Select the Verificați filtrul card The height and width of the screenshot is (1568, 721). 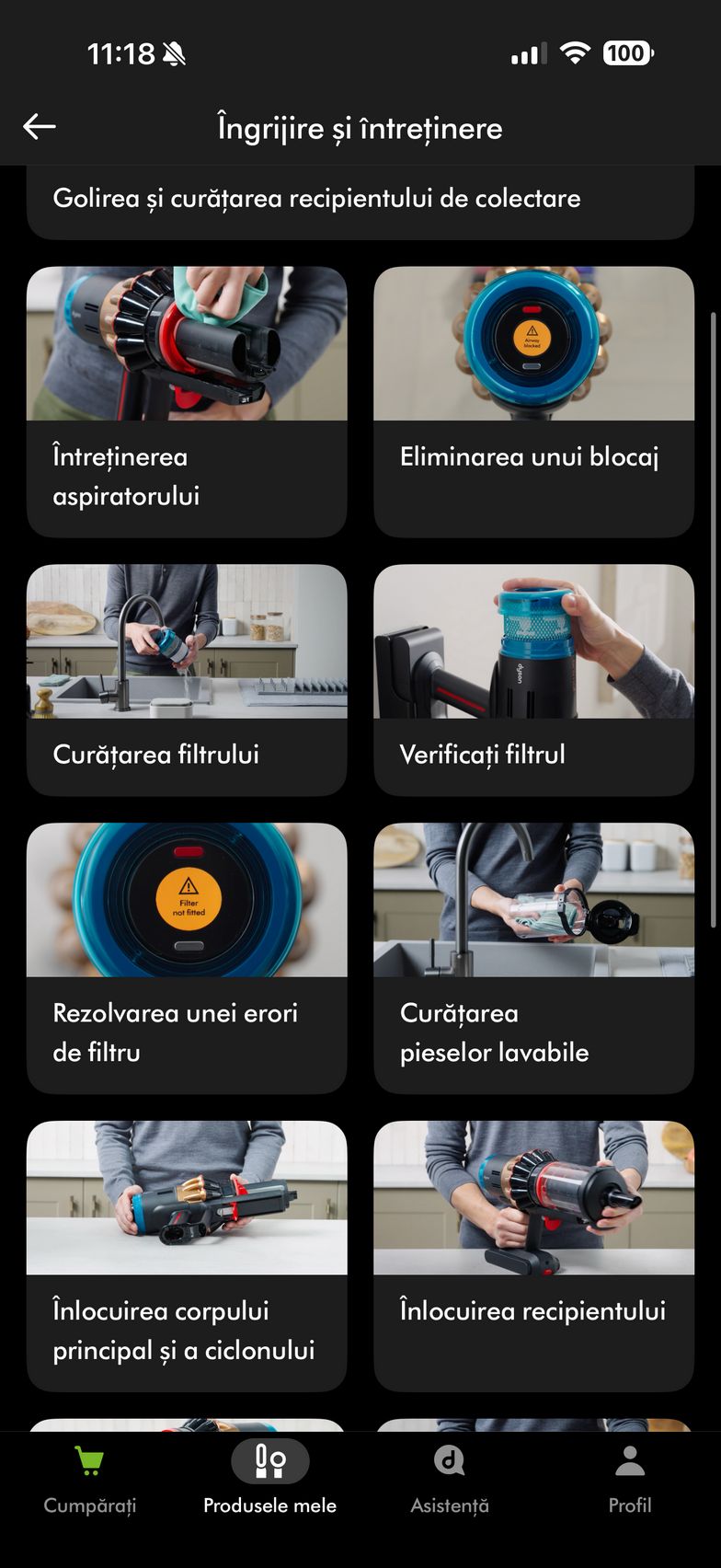pyautogui.click(x=533, y=679)
